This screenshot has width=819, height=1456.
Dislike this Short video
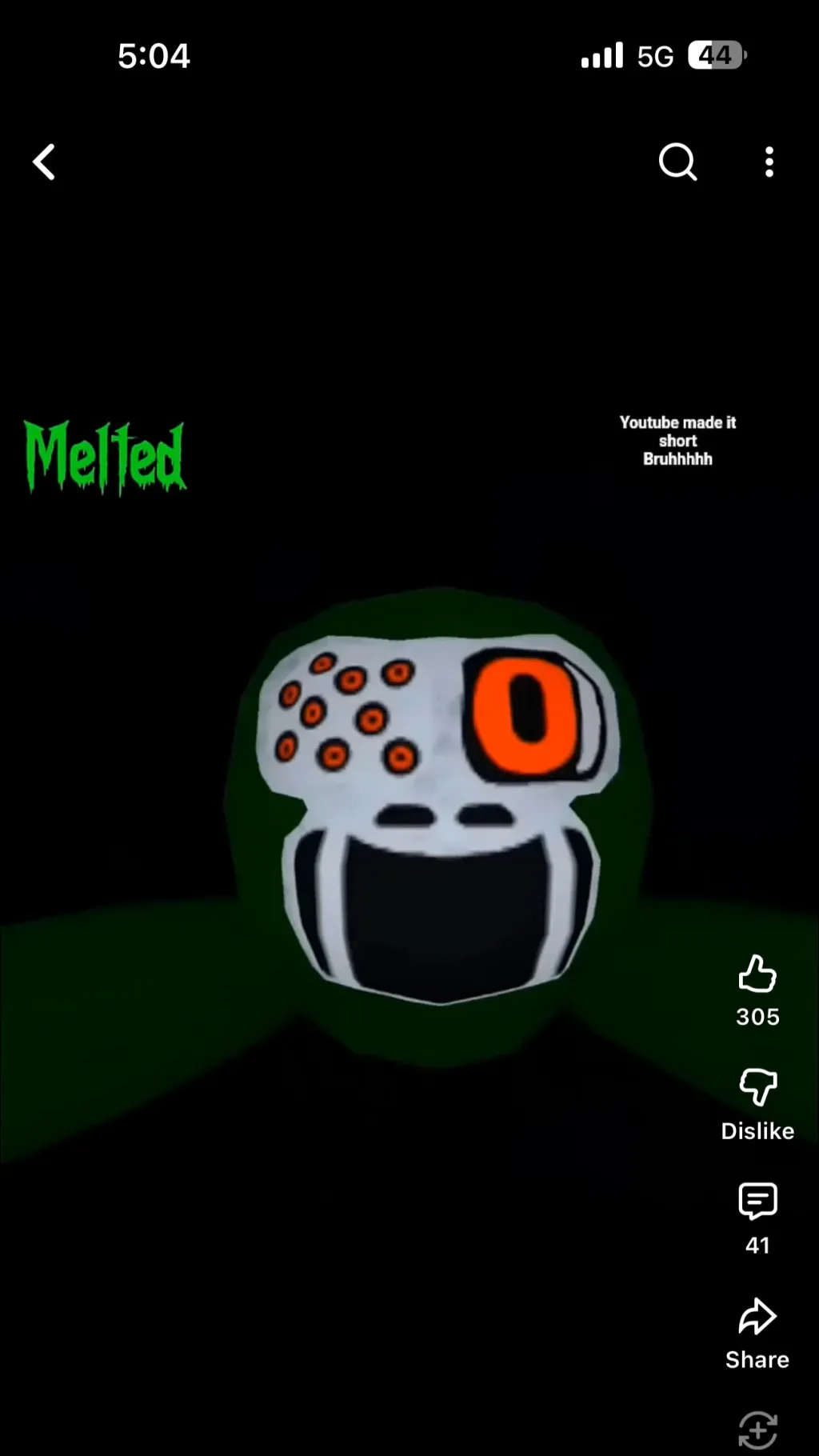(757, 1088)
